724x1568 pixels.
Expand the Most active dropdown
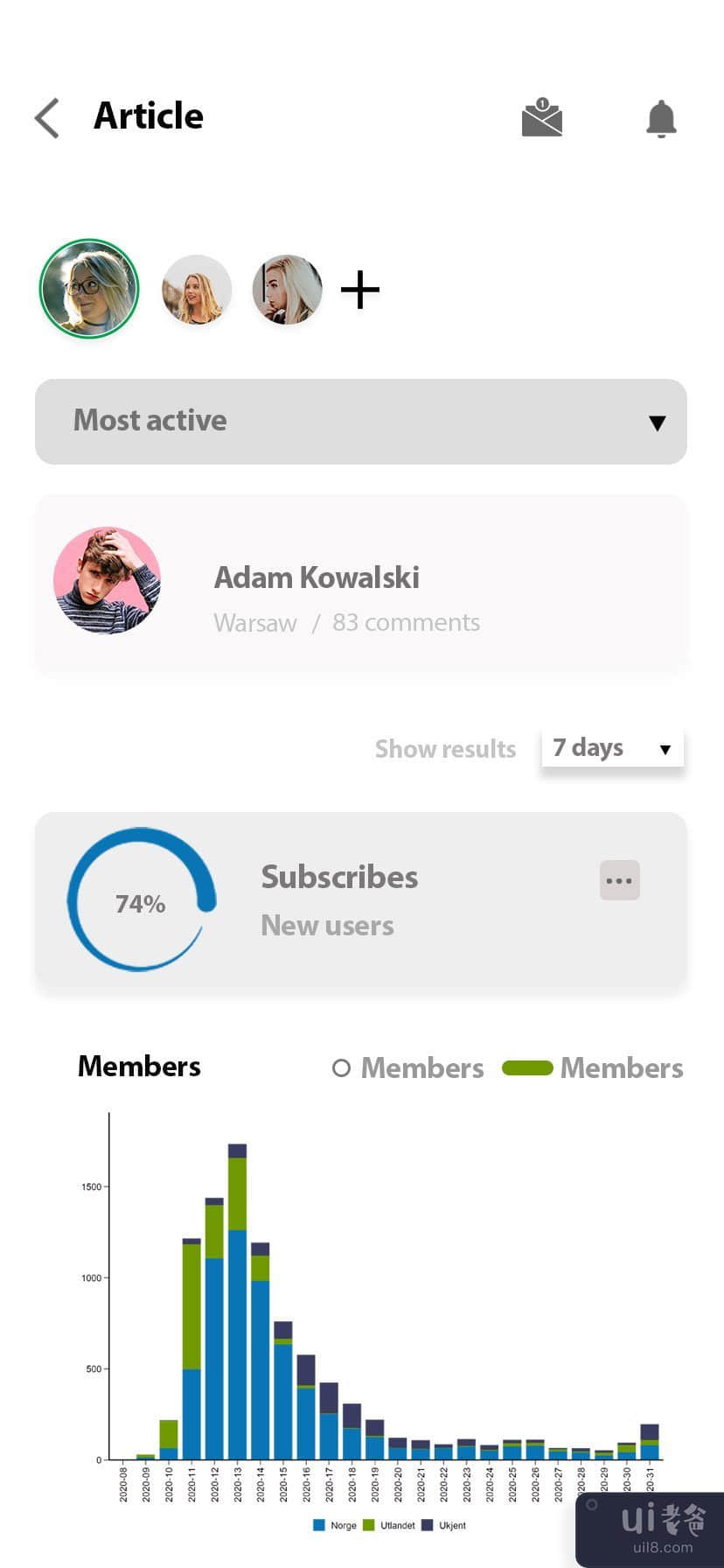coord(360,422)
